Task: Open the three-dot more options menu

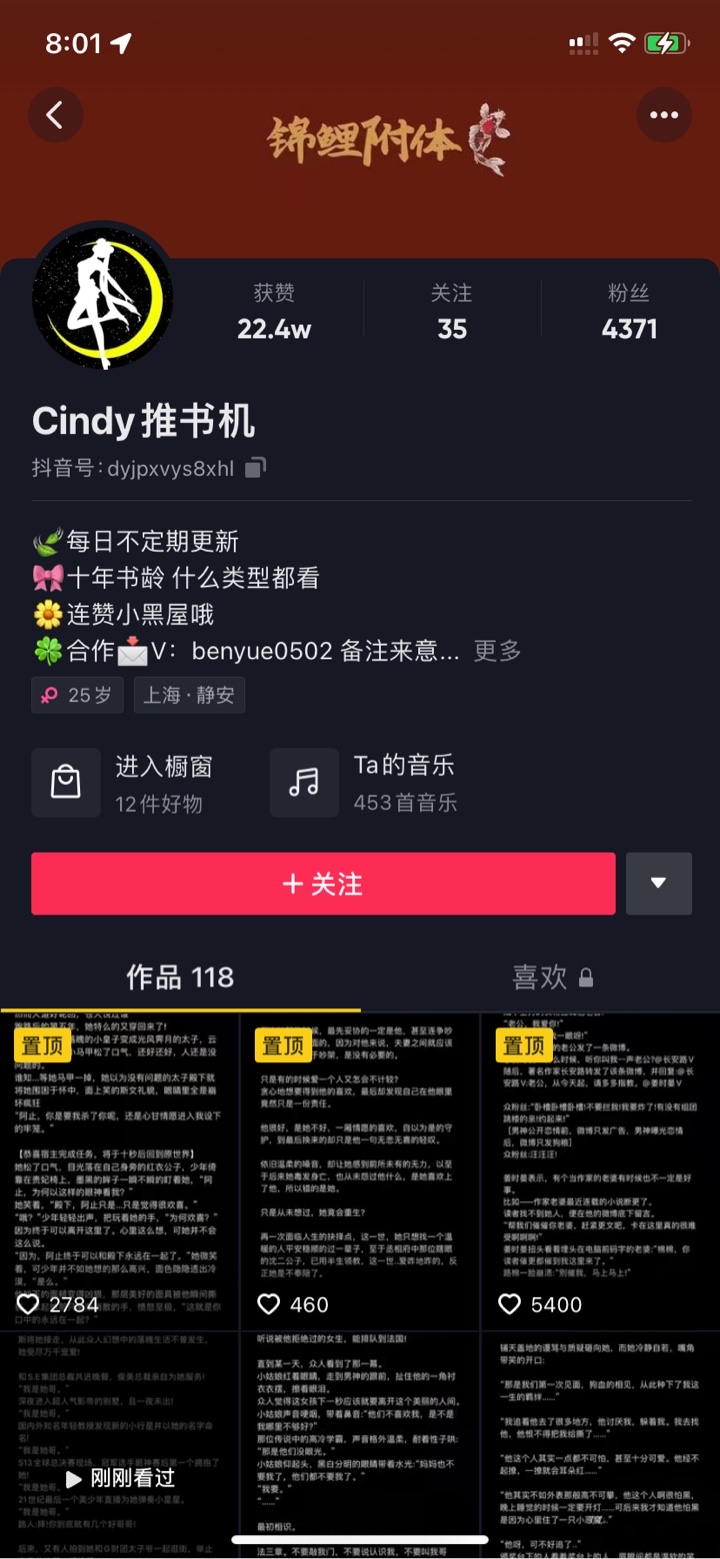Action: pos(664,115)
